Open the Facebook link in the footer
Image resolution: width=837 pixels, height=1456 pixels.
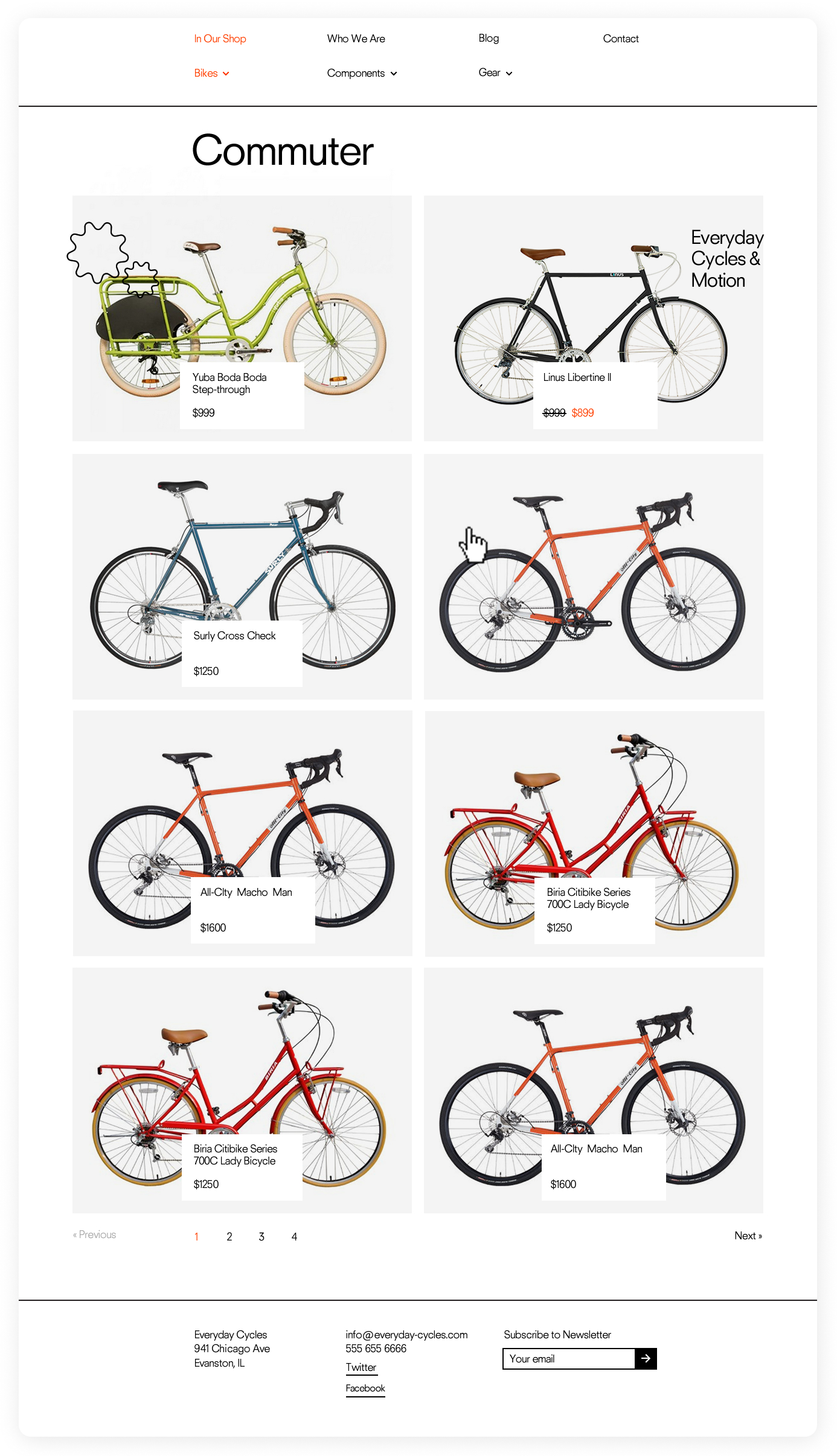tap(365, 1388)
